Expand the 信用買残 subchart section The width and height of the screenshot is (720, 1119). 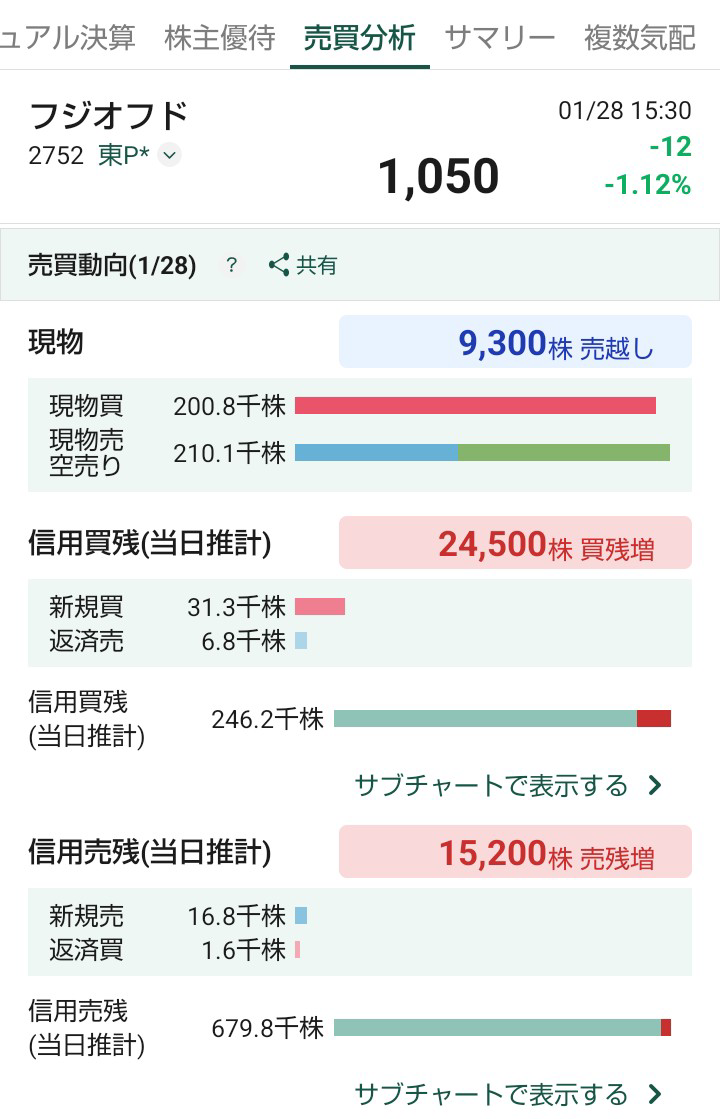(x=500, y=786)
